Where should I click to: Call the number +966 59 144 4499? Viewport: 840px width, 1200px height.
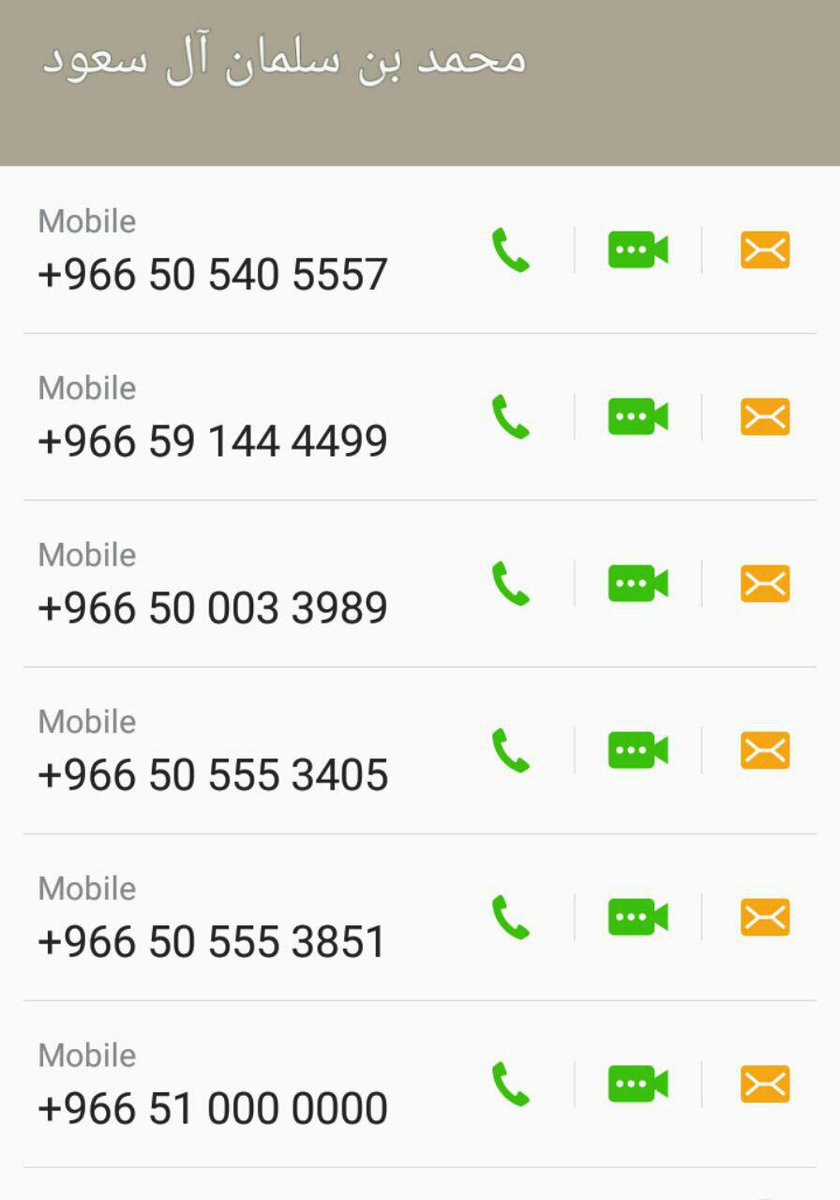point(510,417)
